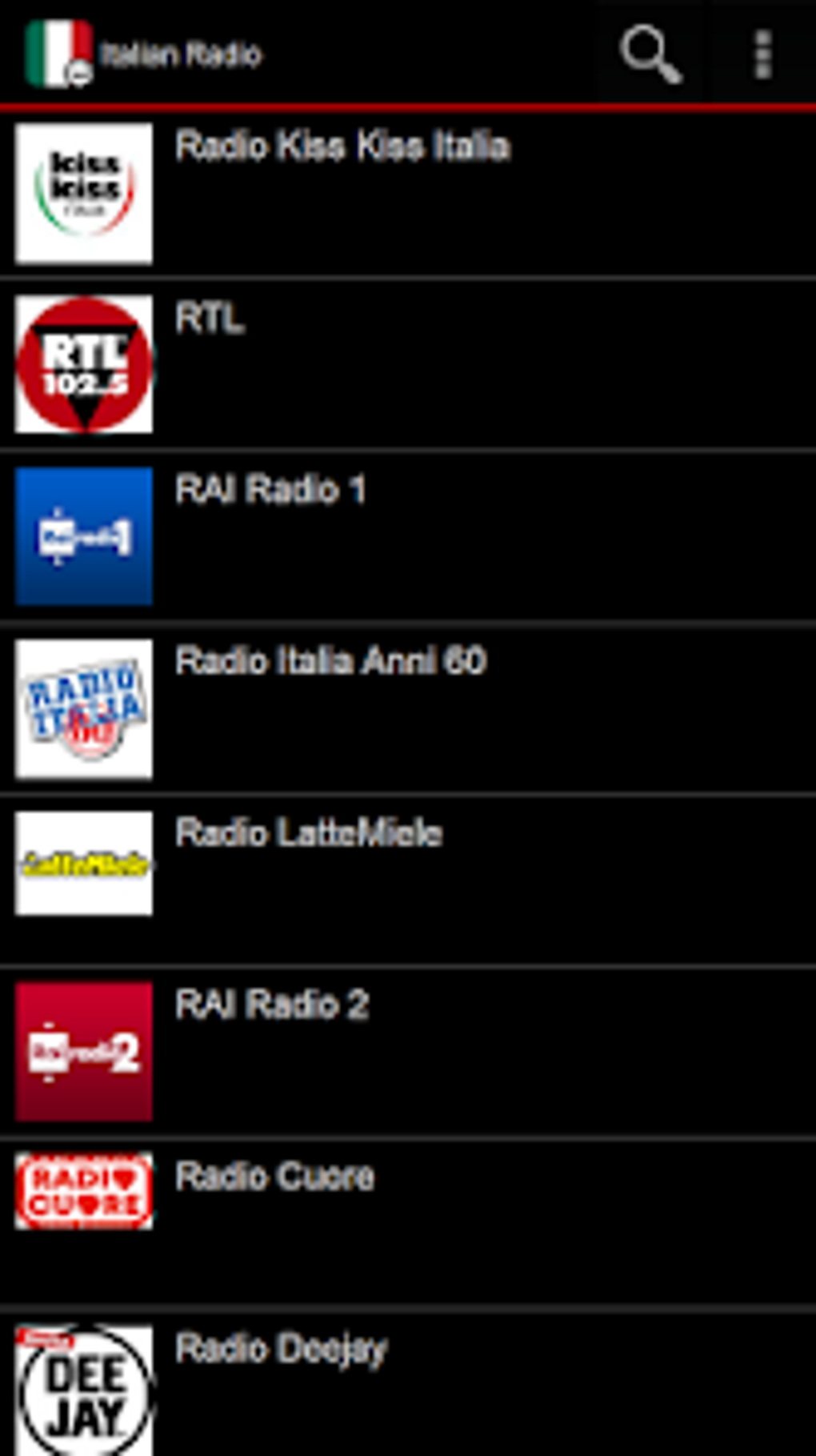Select the Radio Kiss Kiss Italia logo
The width and height of the screenshot is (816, 1456).
pyautogui.click(x=83, y=191)
